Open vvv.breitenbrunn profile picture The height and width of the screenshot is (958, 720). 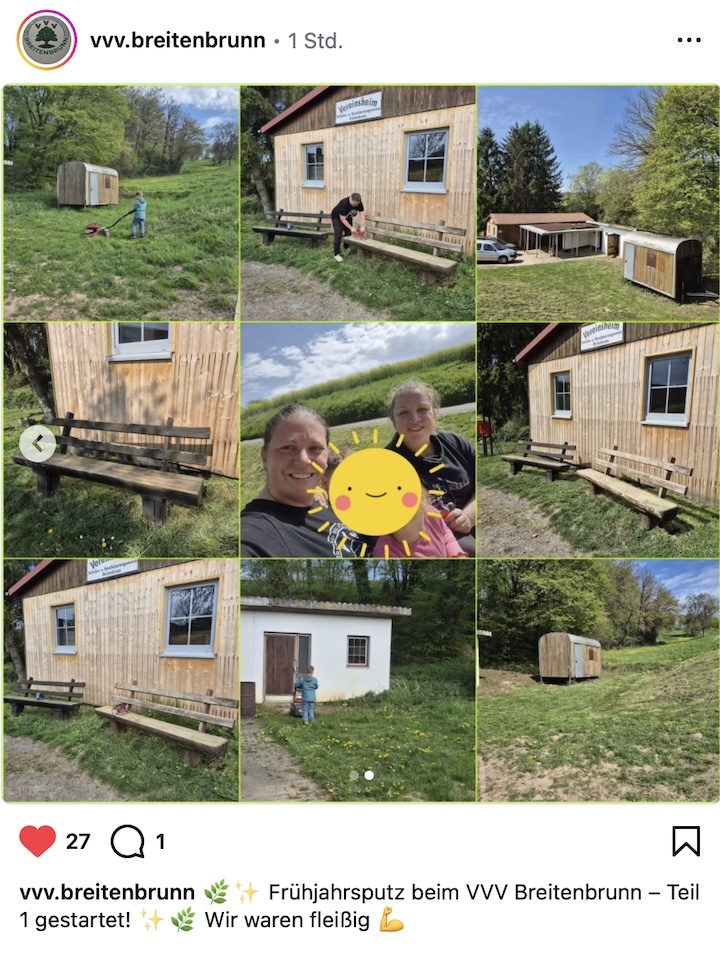[46, 40]
